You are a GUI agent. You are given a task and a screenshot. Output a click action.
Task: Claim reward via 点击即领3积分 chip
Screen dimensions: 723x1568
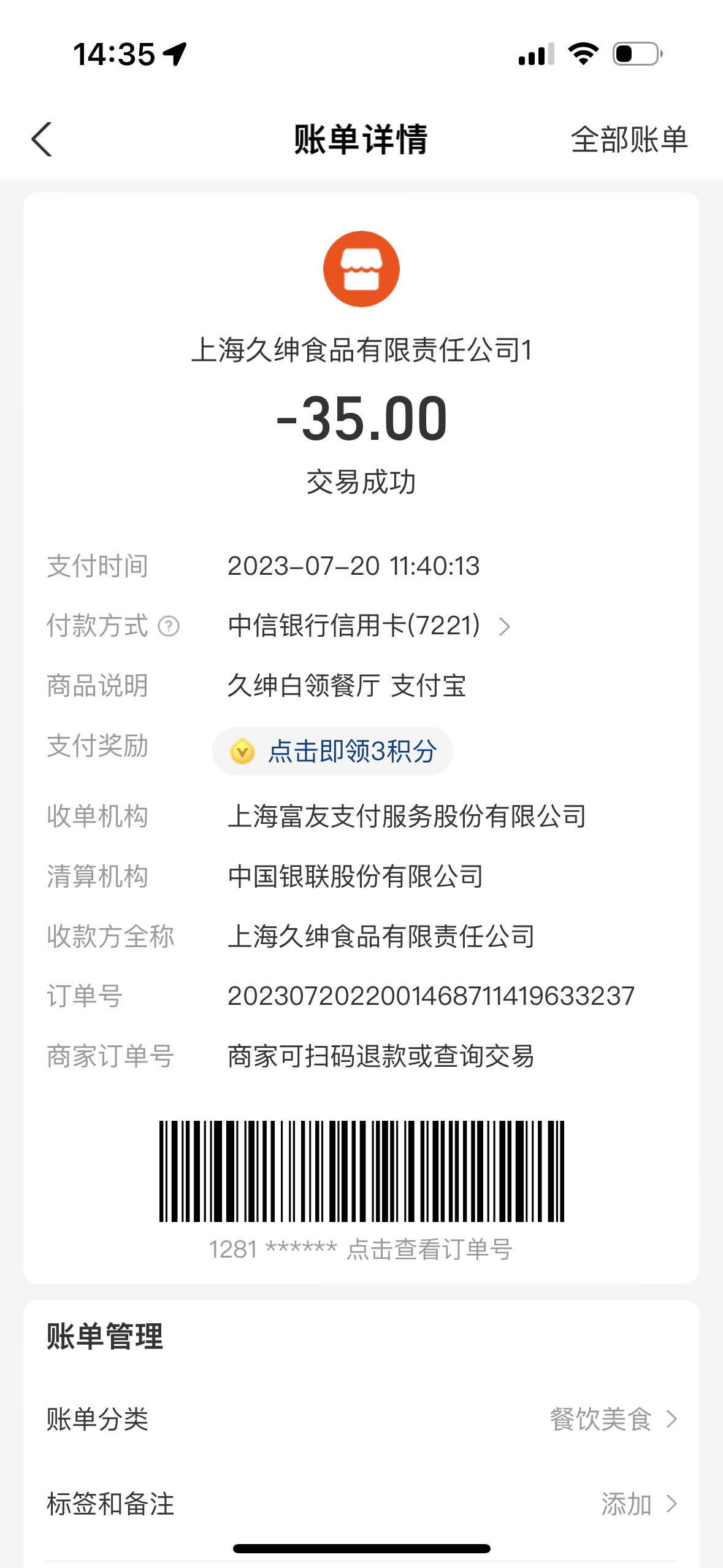332,751
